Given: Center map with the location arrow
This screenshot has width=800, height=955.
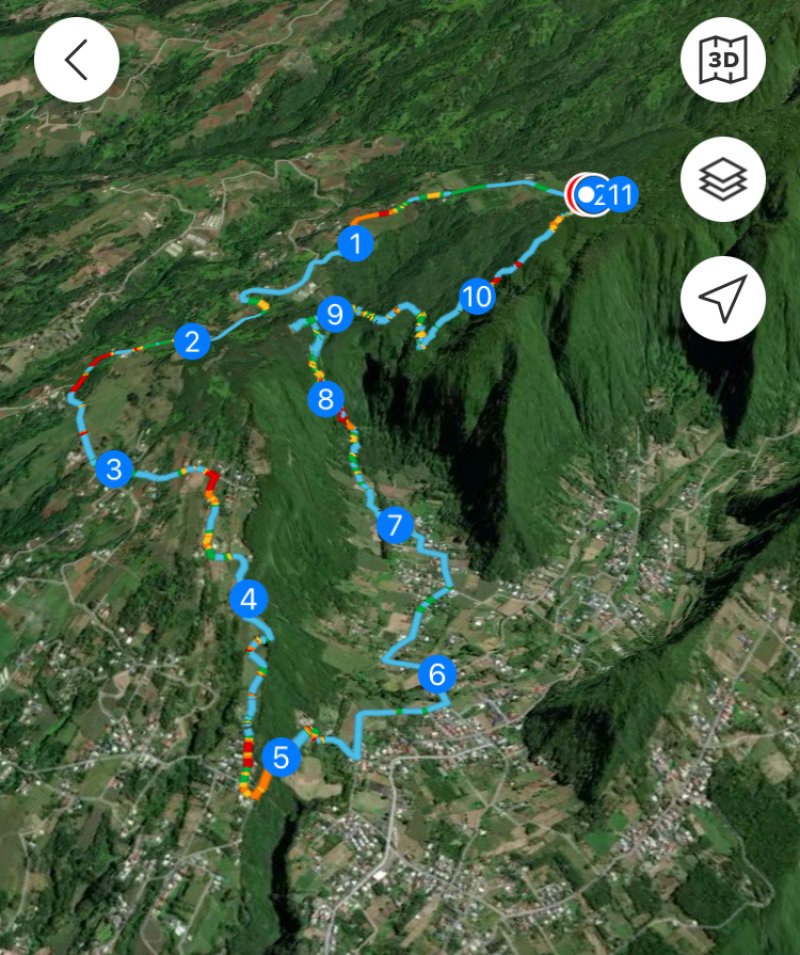Looking at the screenshot, I should (x=723, y=299).
